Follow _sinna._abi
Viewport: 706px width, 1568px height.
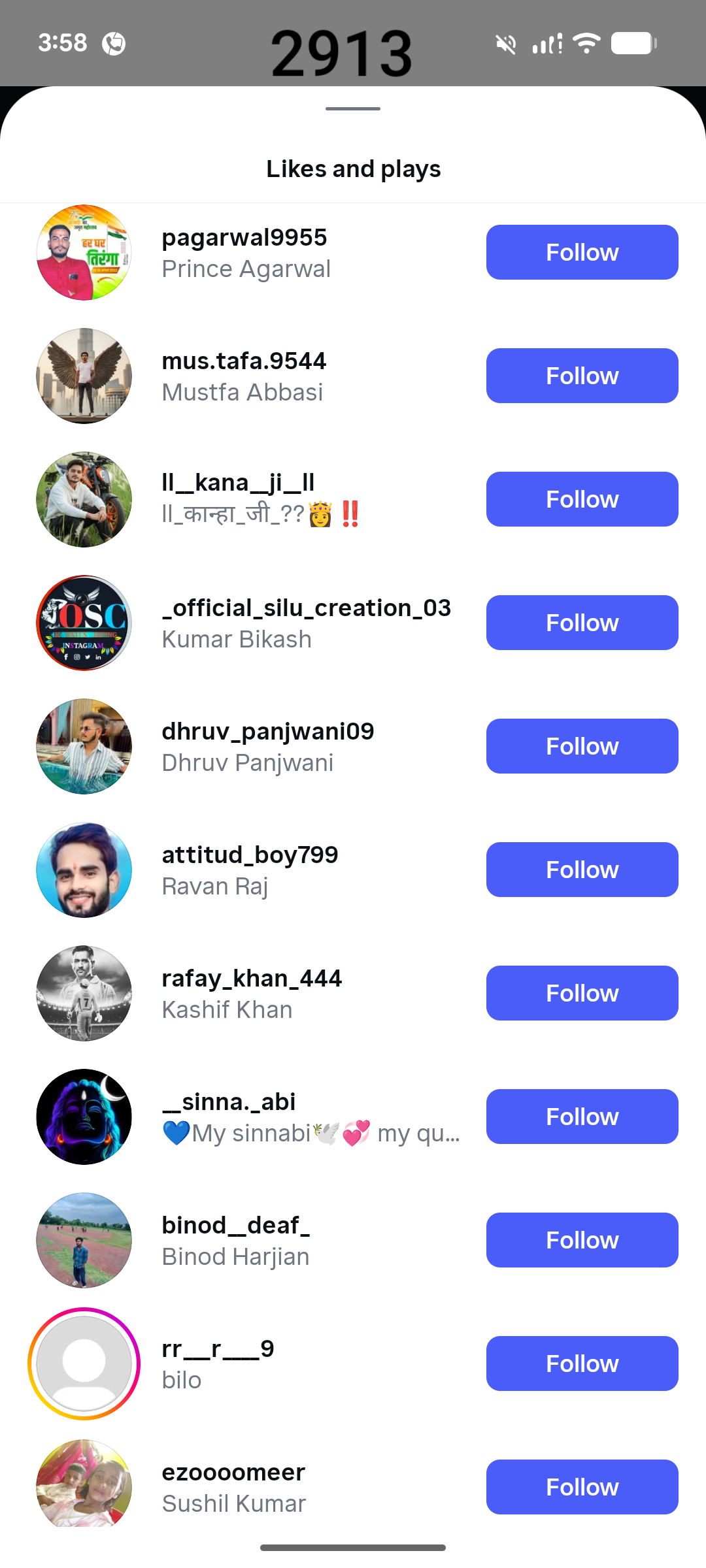tap(582, 1117)
